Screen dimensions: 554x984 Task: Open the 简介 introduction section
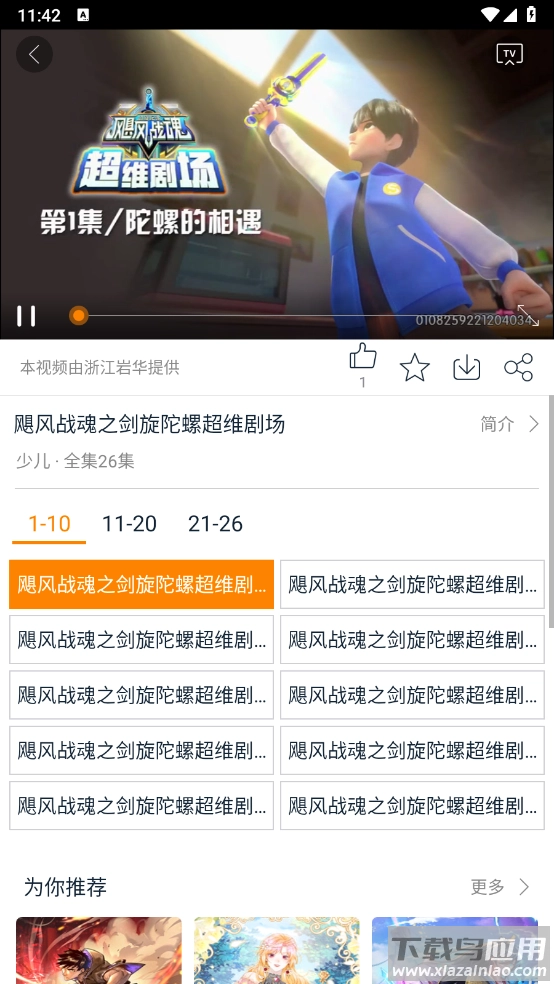pos(509,424)
